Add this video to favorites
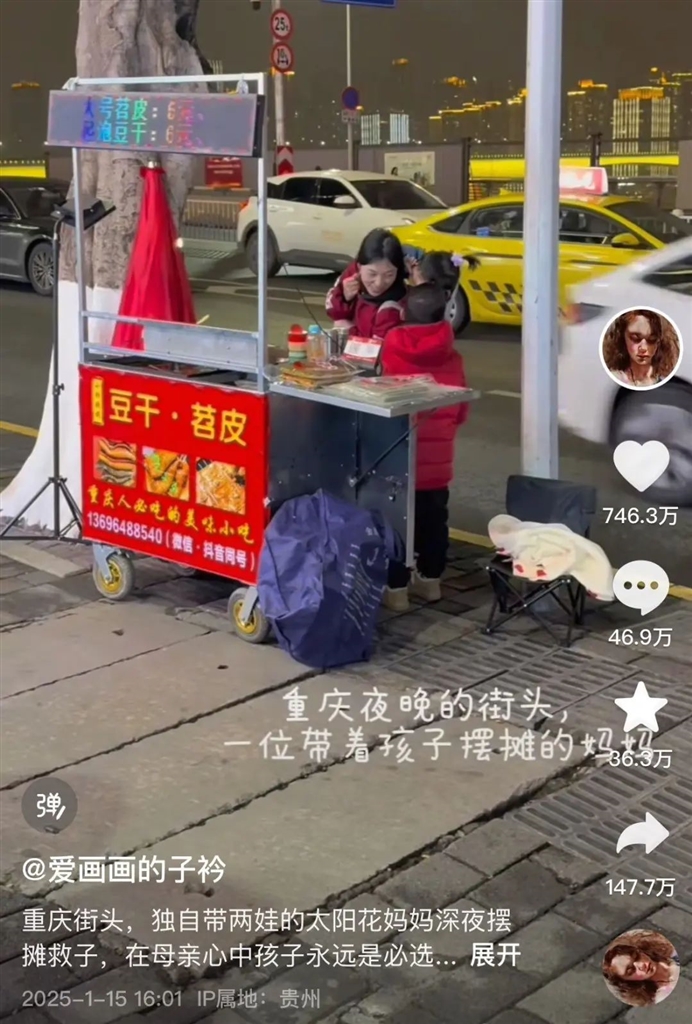 641,708
